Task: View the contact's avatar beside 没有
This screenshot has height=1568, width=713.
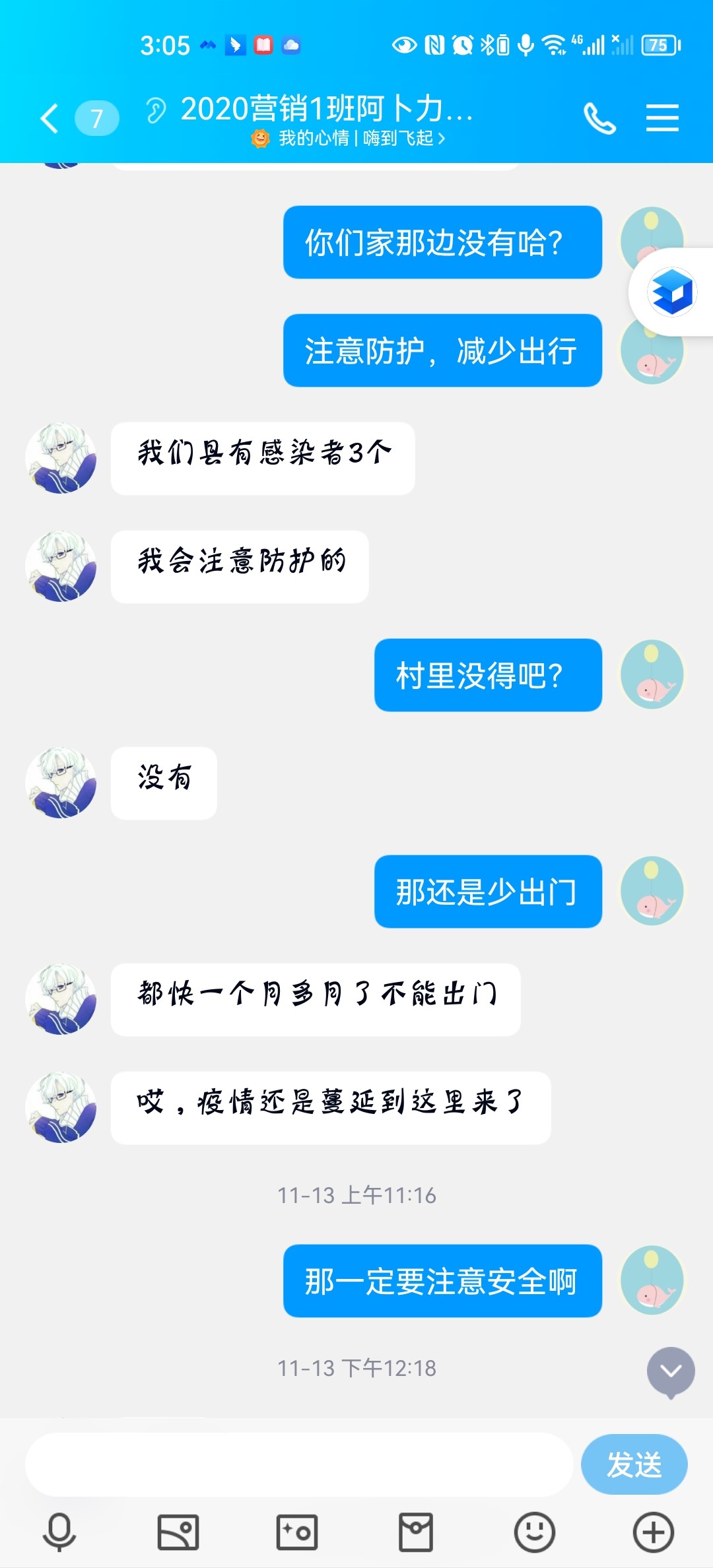Action: 61,783
